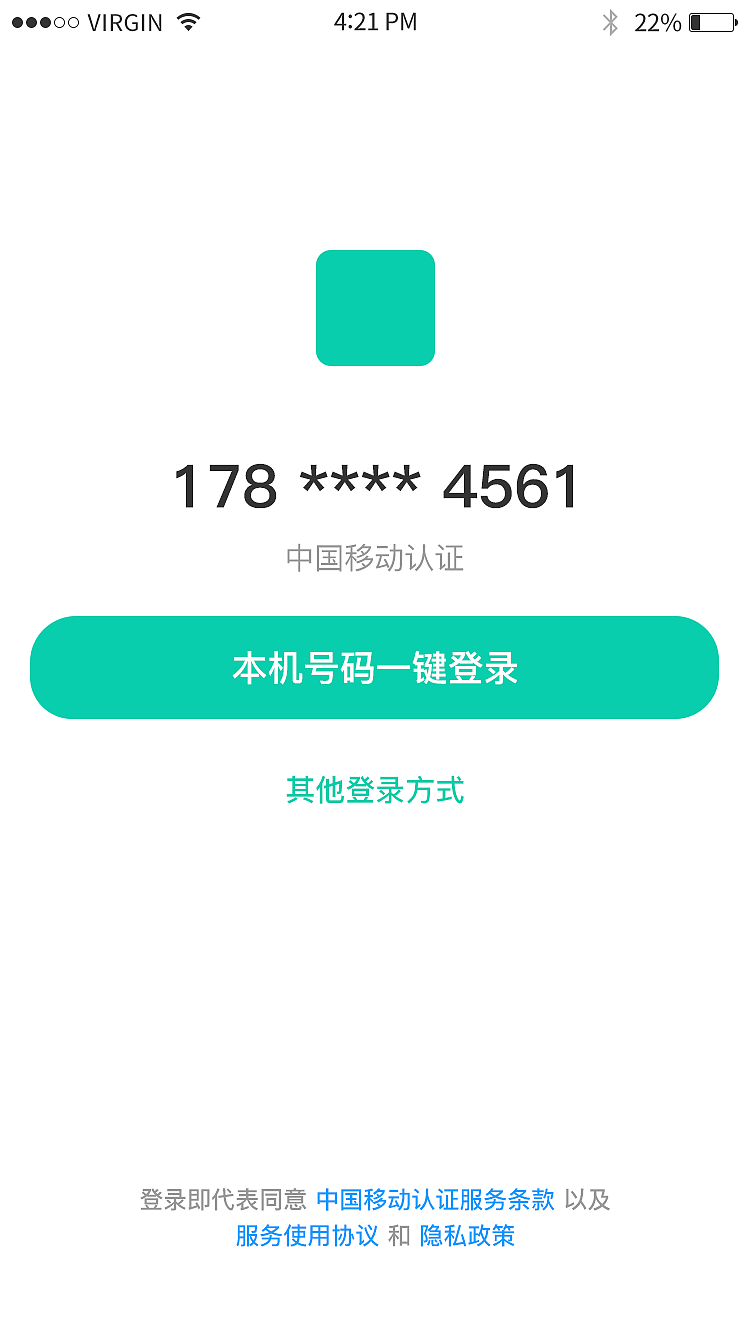
Task: Tap the masked phone number 178 **** 4561
Action: point(375,486)
